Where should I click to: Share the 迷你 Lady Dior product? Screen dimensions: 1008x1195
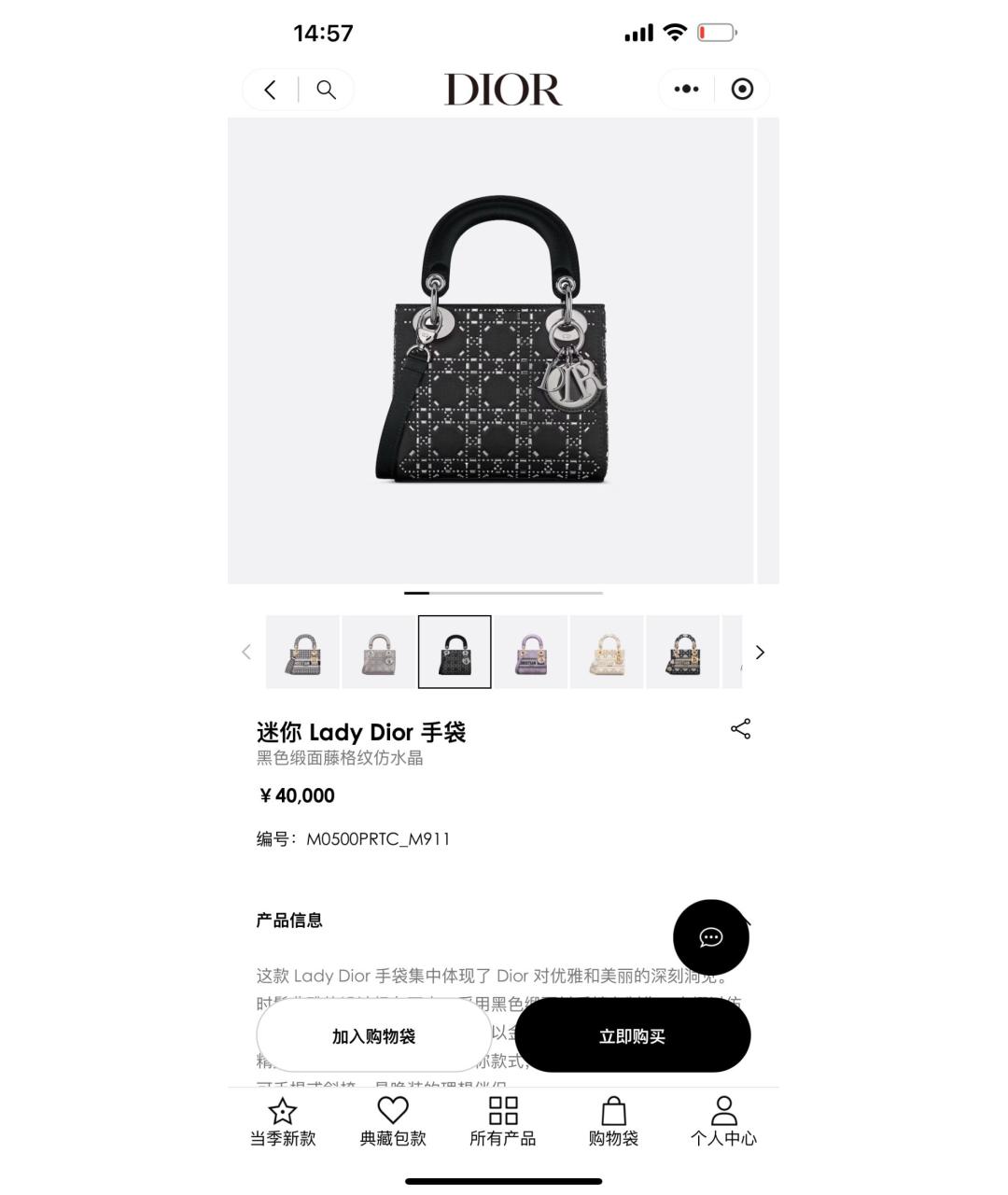740,729
